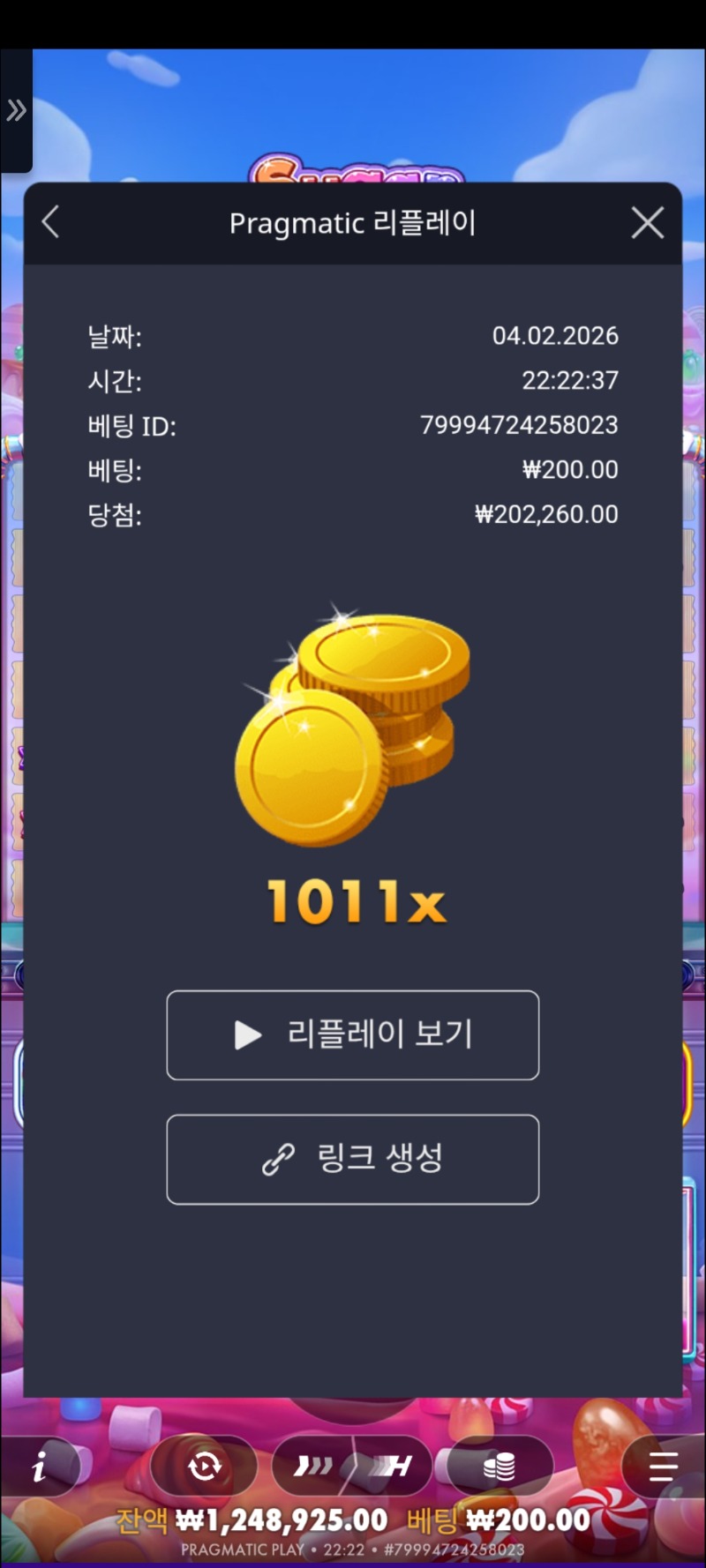Open the game info icon

[40, 1467]
